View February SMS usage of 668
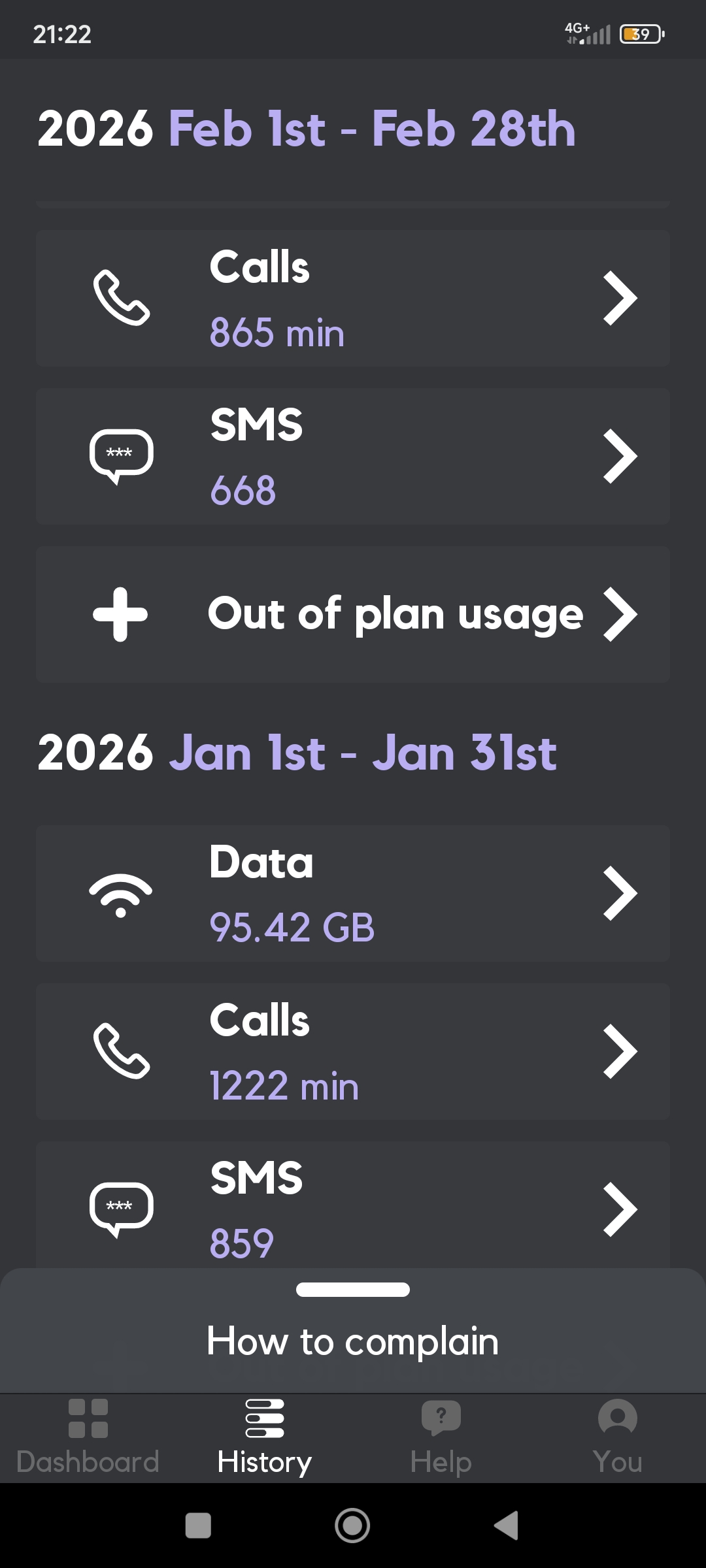 [x=353, y=456]
